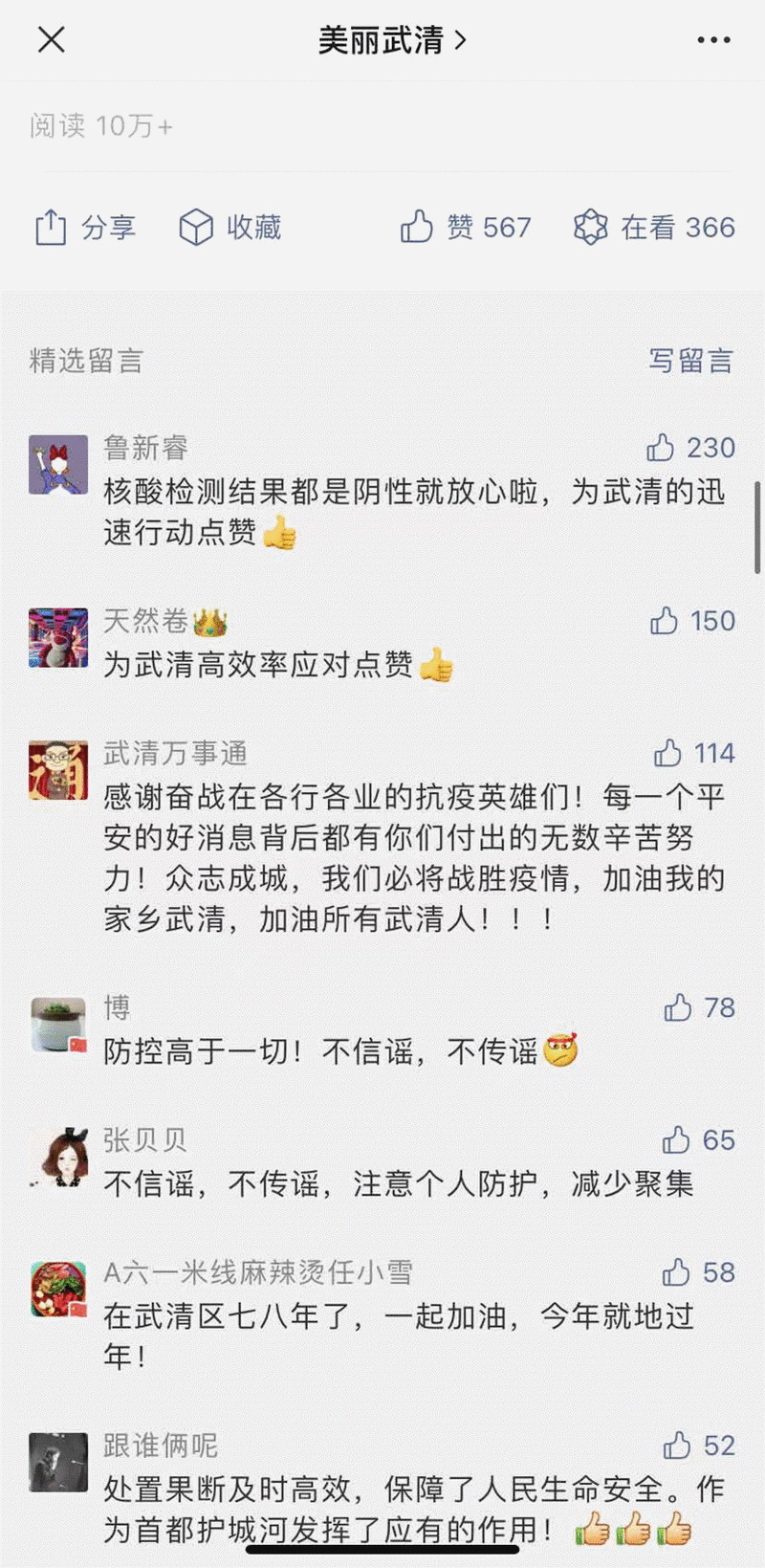Screen dimensions: 765x1568
Task: Like 跟谁俩呢's comment
Action: [699, 1446]
